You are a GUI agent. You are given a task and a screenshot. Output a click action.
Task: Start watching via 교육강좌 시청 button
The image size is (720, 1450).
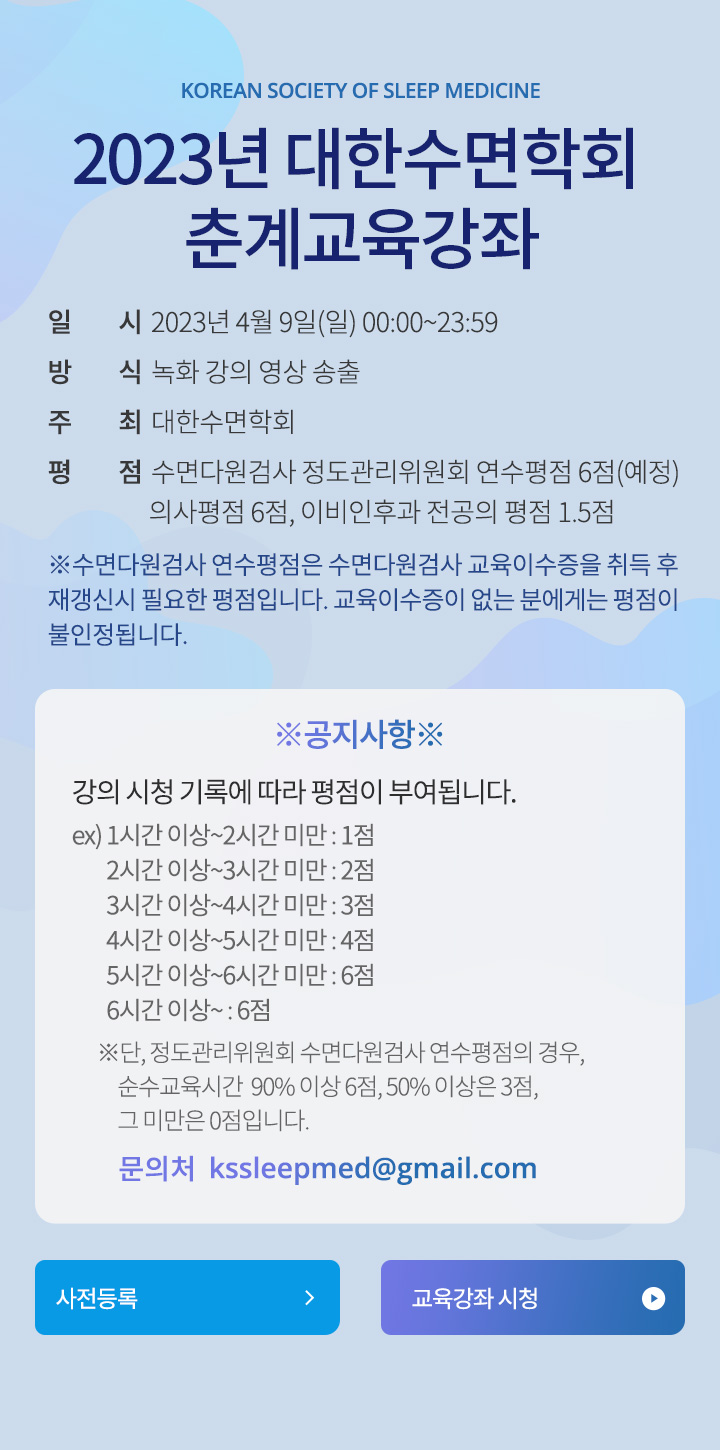pyautogui.click(x=533, y=1297)
